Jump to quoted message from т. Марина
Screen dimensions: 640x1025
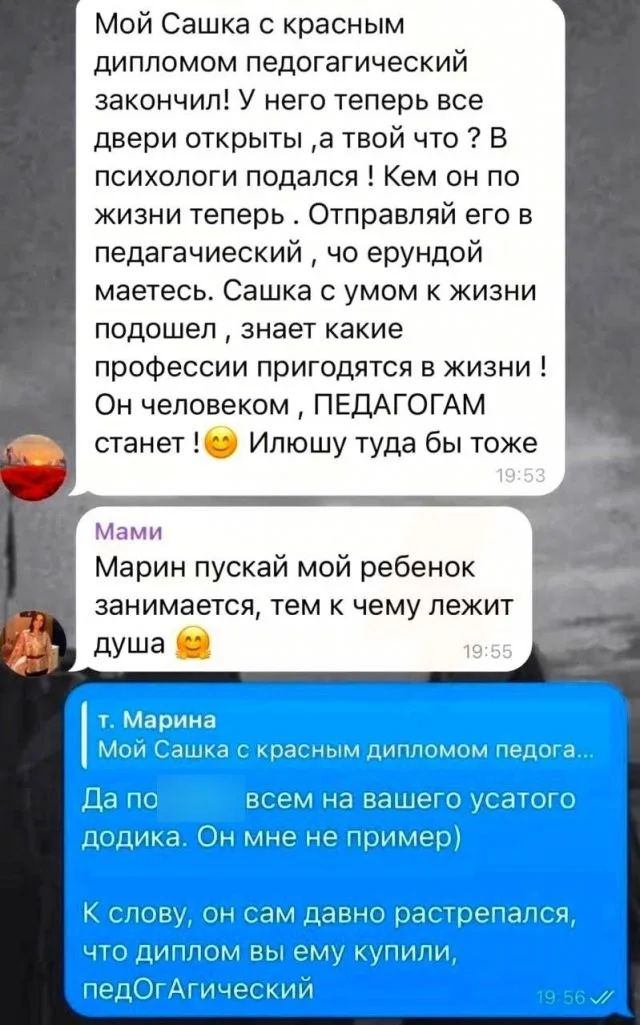[x=340, y=736]
